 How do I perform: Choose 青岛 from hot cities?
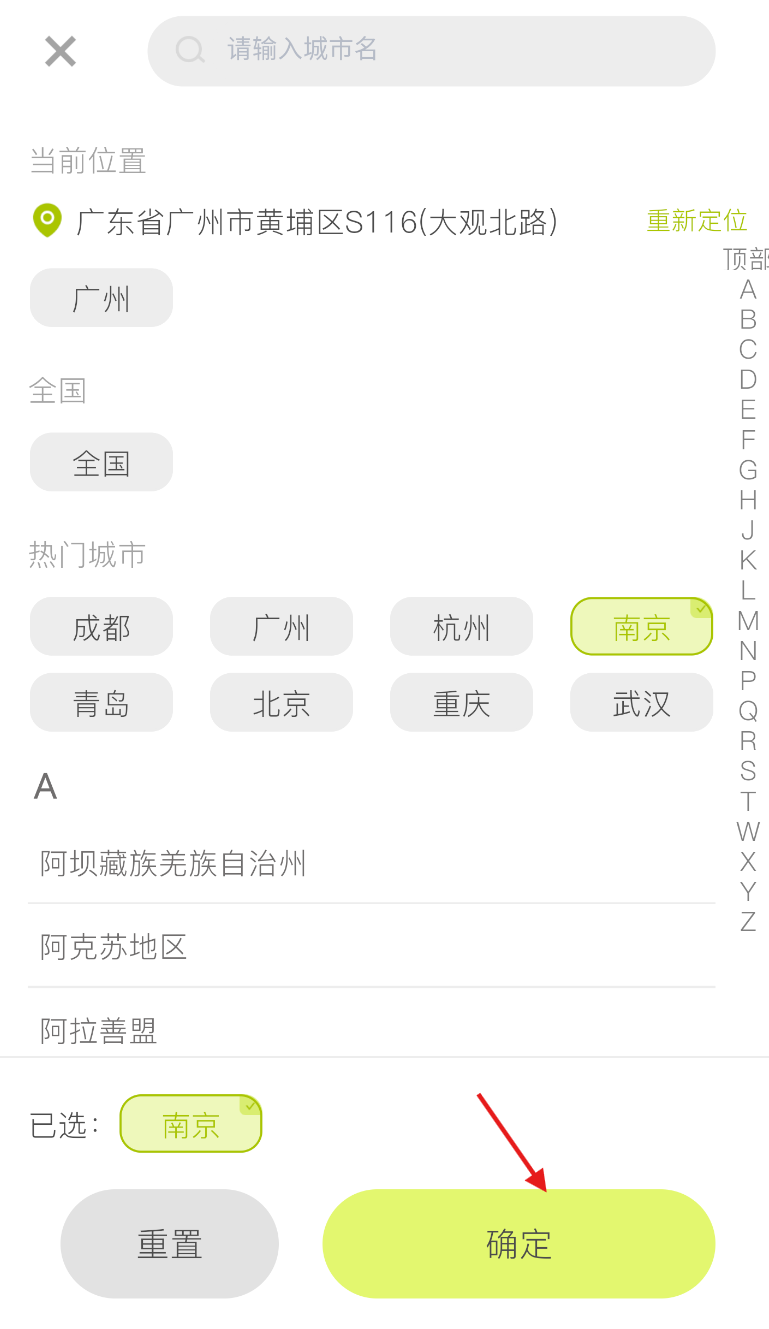click(x=101, y=703)
